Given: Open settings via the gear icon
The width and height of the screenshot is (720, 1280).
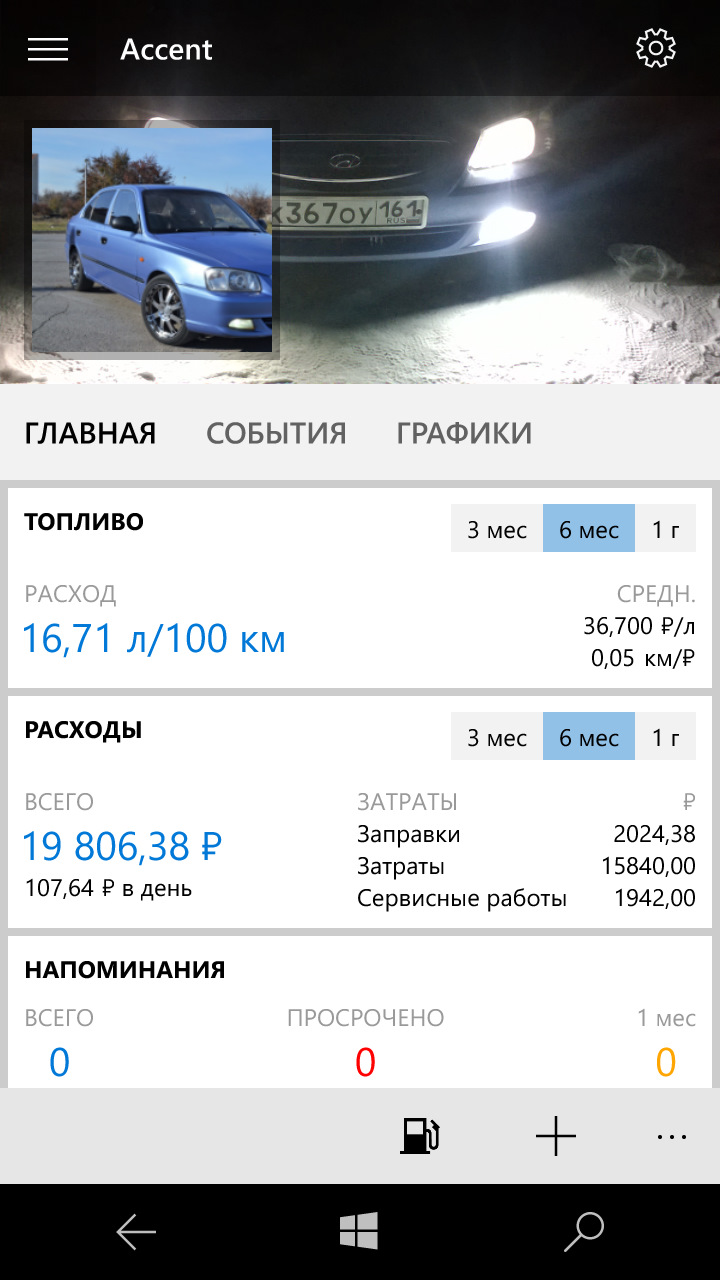Looking at the screenshot, I should click(656, 48).
